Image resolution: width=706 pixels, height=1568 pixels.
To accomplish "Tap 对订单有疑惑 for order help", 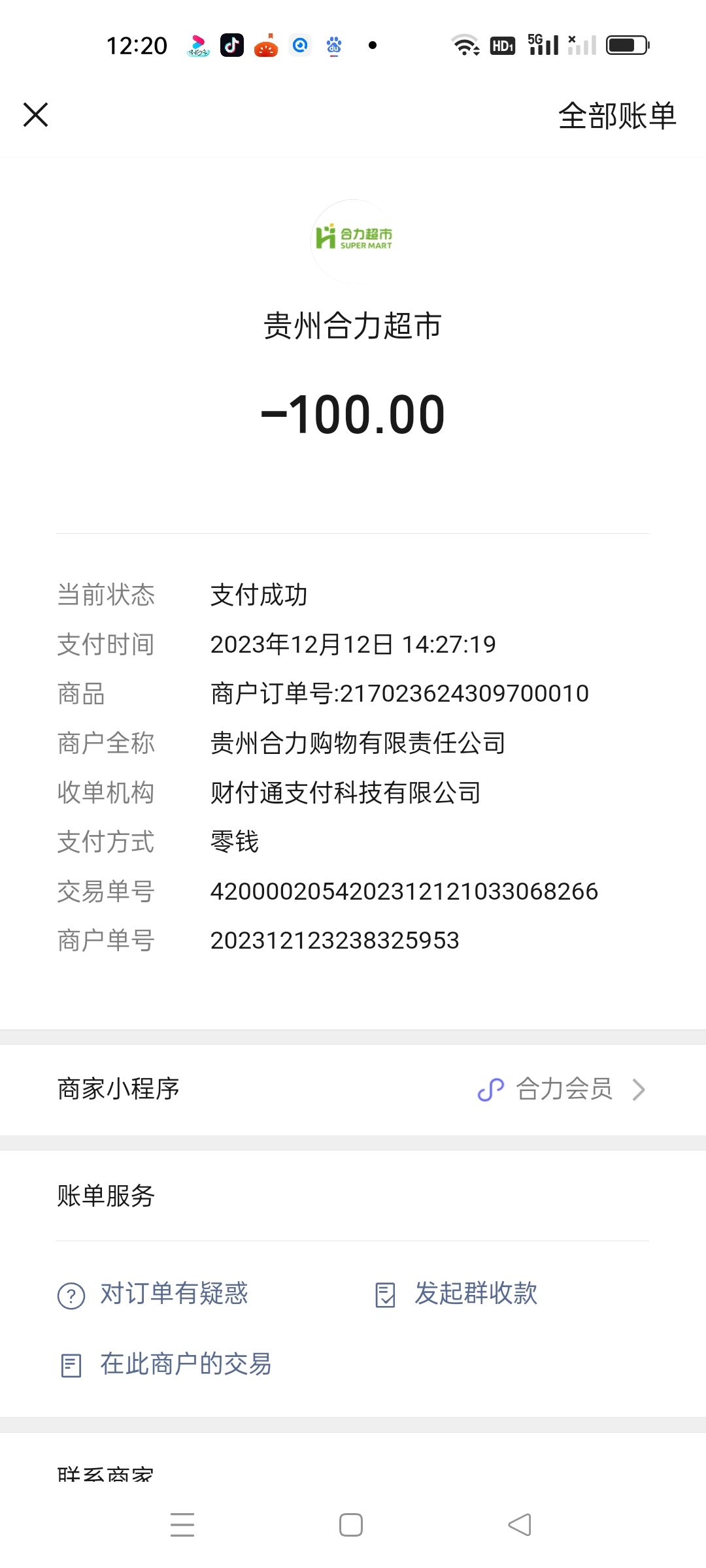I will pyautogui.click(x=173, y=1294).
